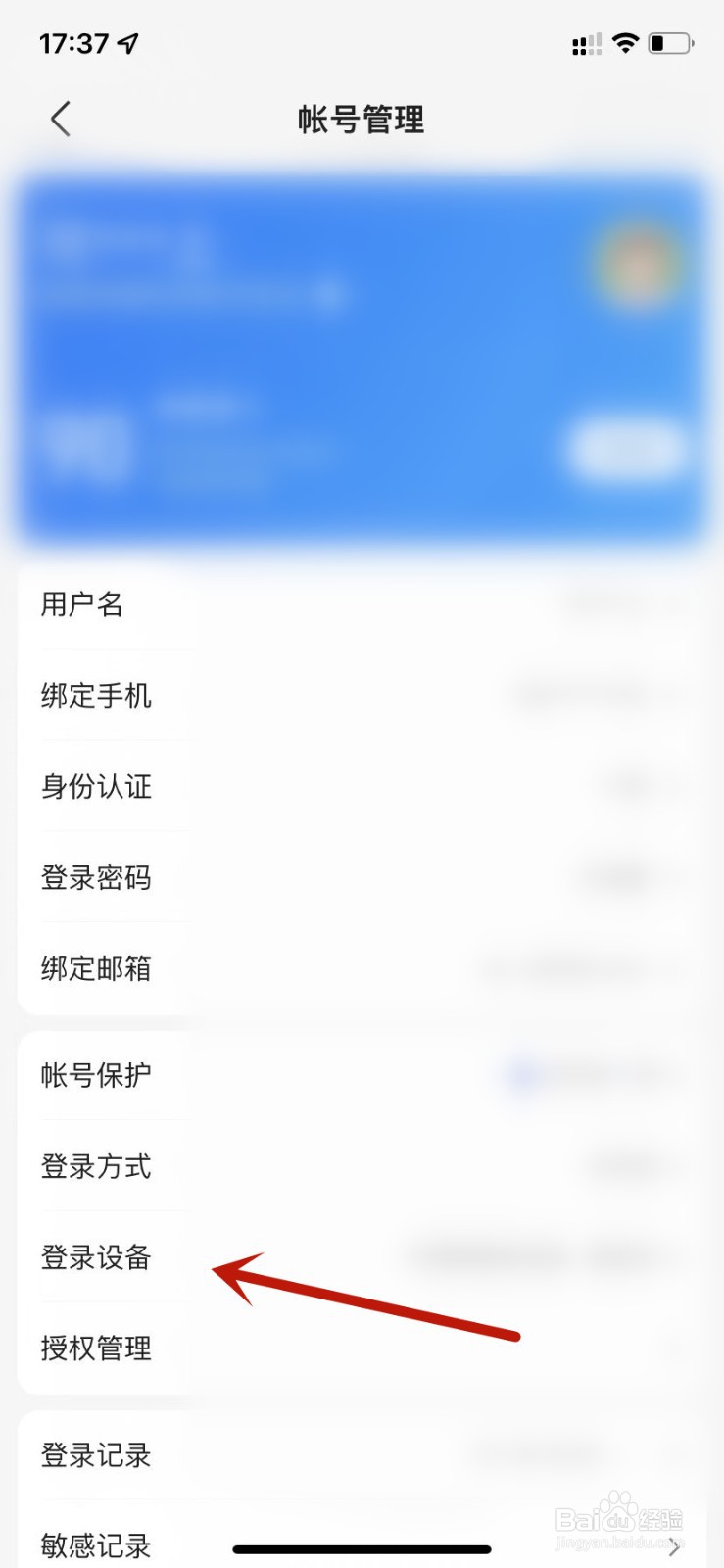Screen dimensions: 724x1568
Task: Tap the battery indicator icon
Action: click(671, 42)
